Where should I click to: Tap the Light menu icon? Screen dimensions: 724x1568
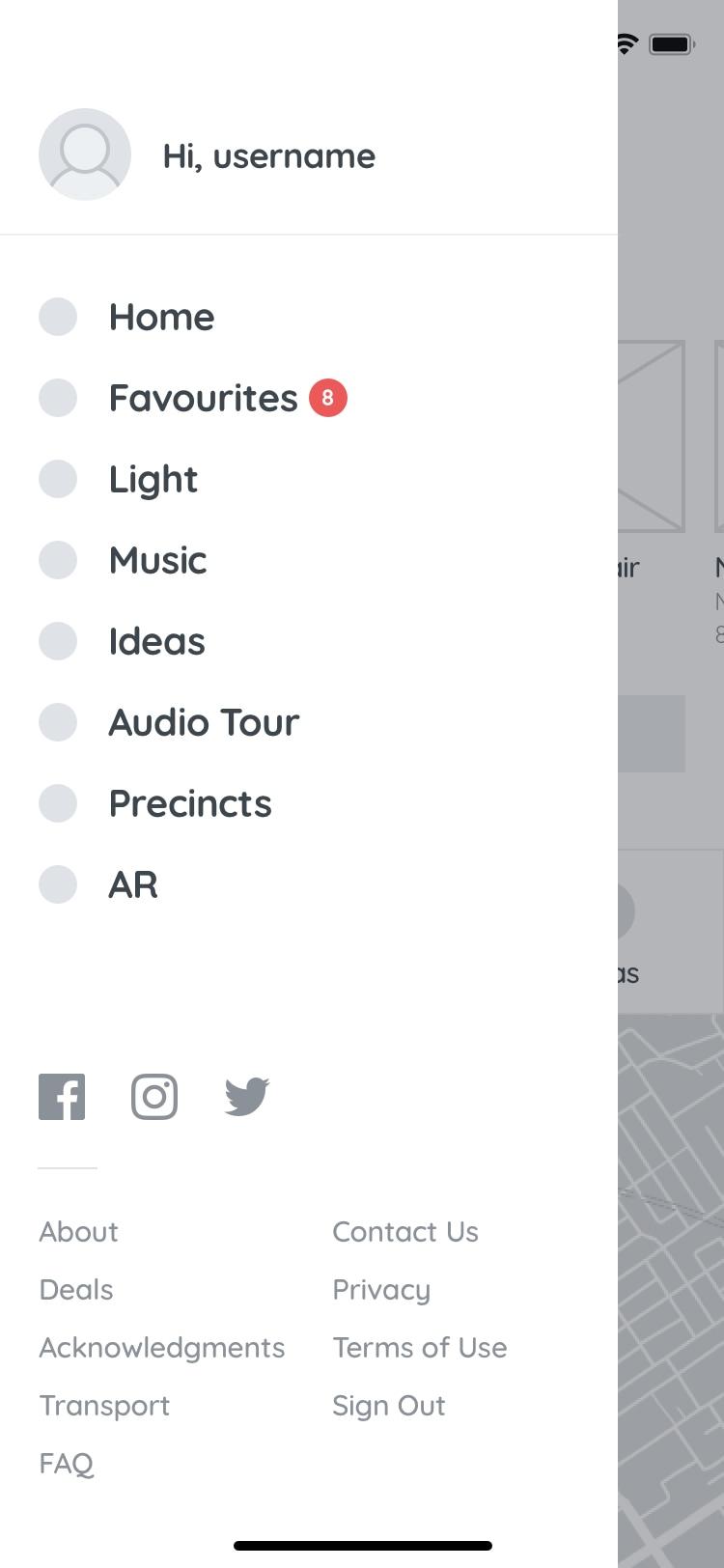coord(58,479)
